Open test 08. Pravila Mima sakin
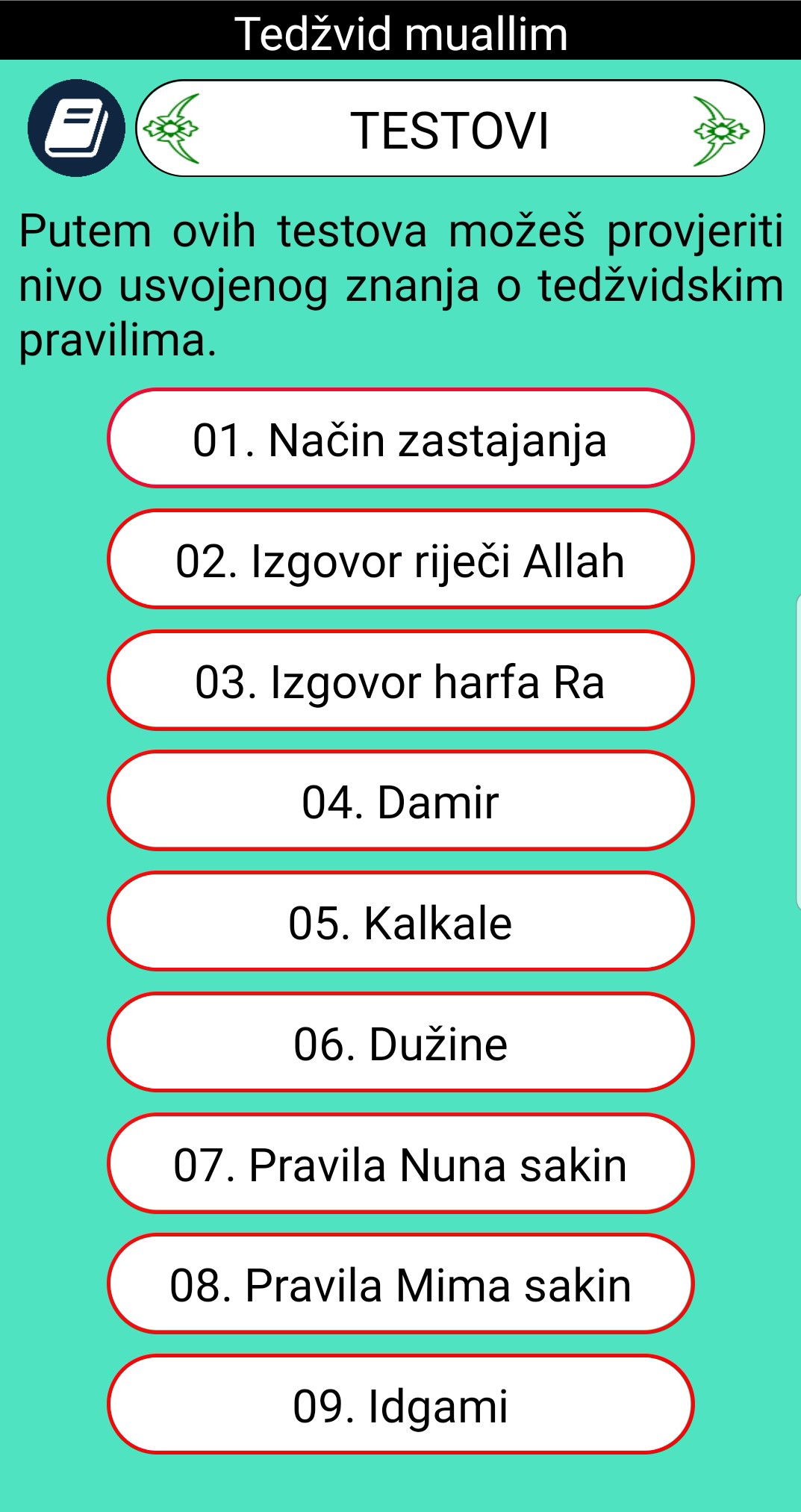Image resolution: width=801 pixels, height=1512 pixels. click(401, 1284)
